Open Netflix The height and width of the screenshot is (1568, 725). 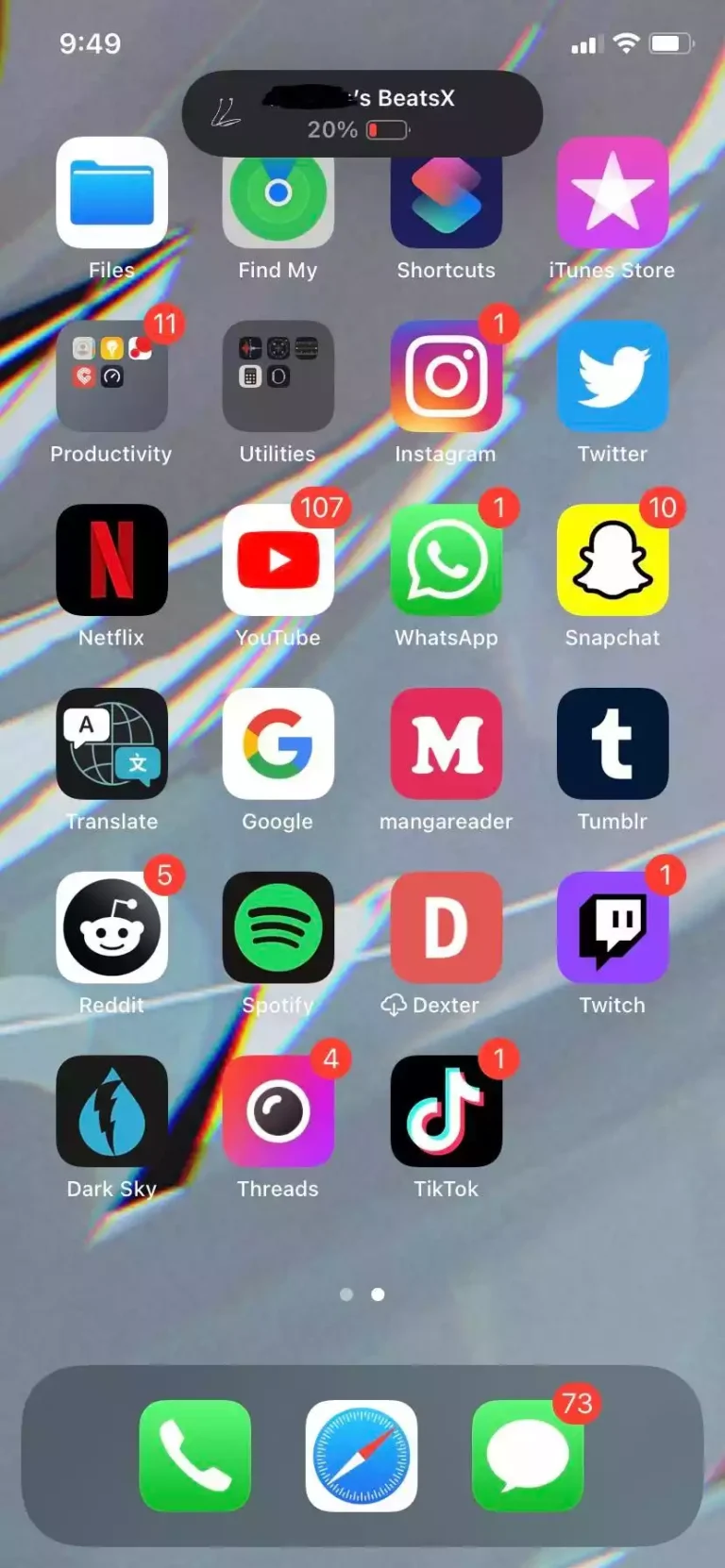[111, 560]
